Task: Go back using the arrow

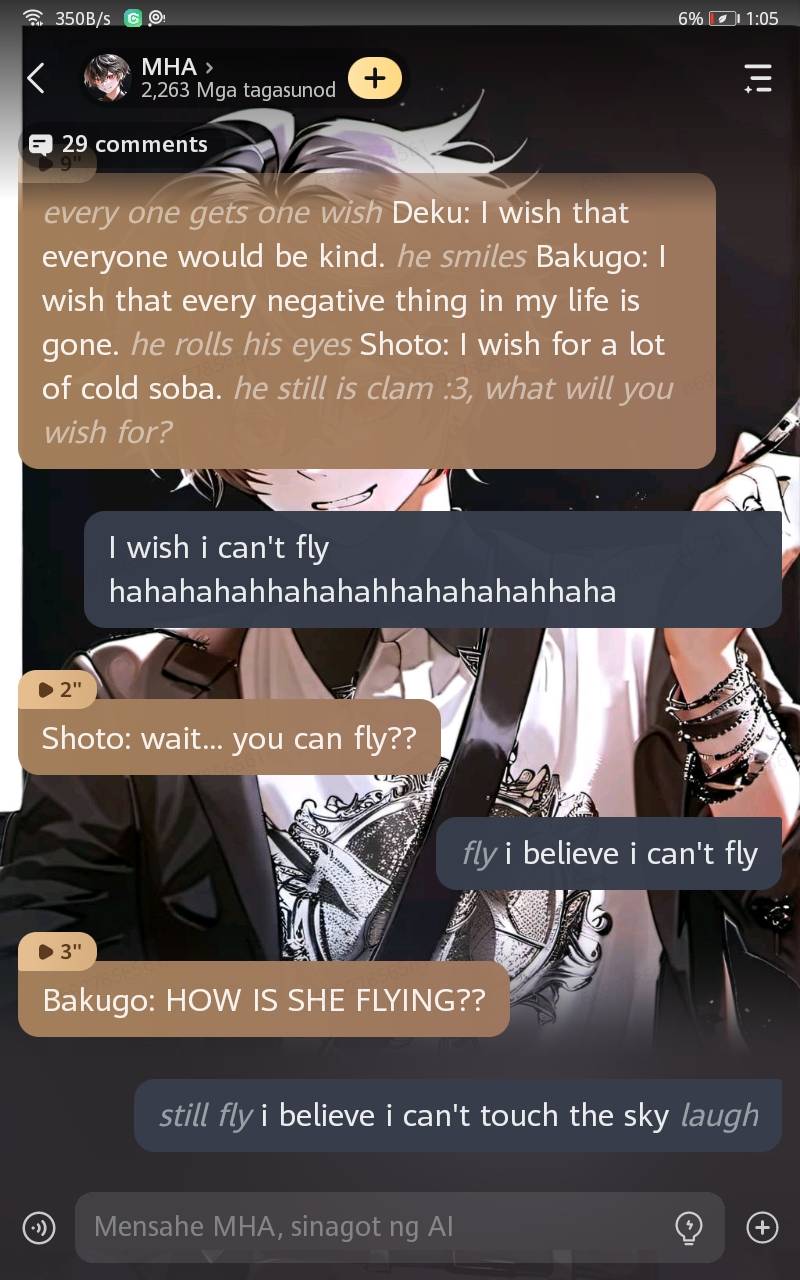Action: point(36,78)
